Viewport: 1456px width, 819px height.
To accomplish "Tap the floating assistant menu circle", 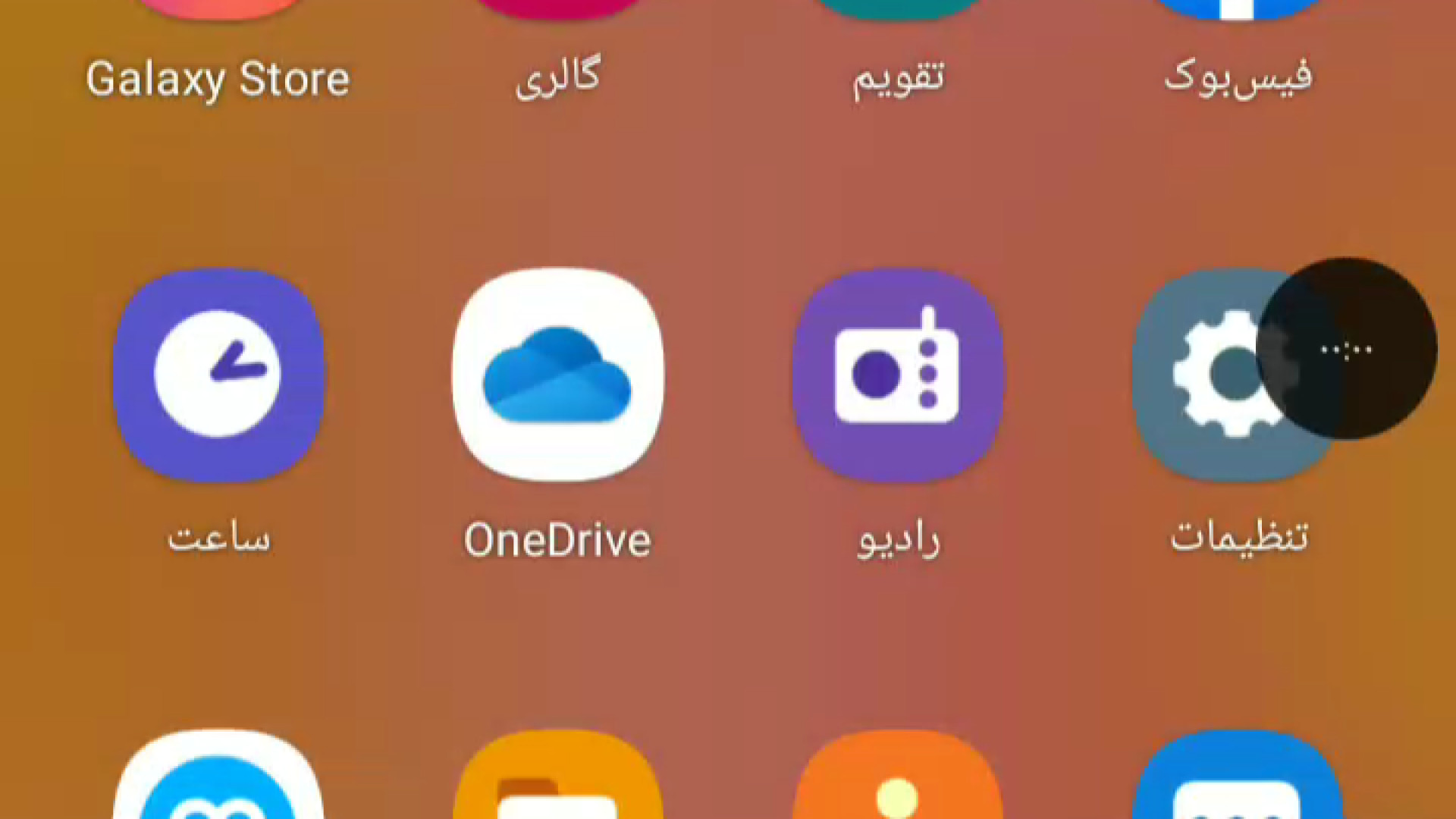I will [x=1346, y=349].
